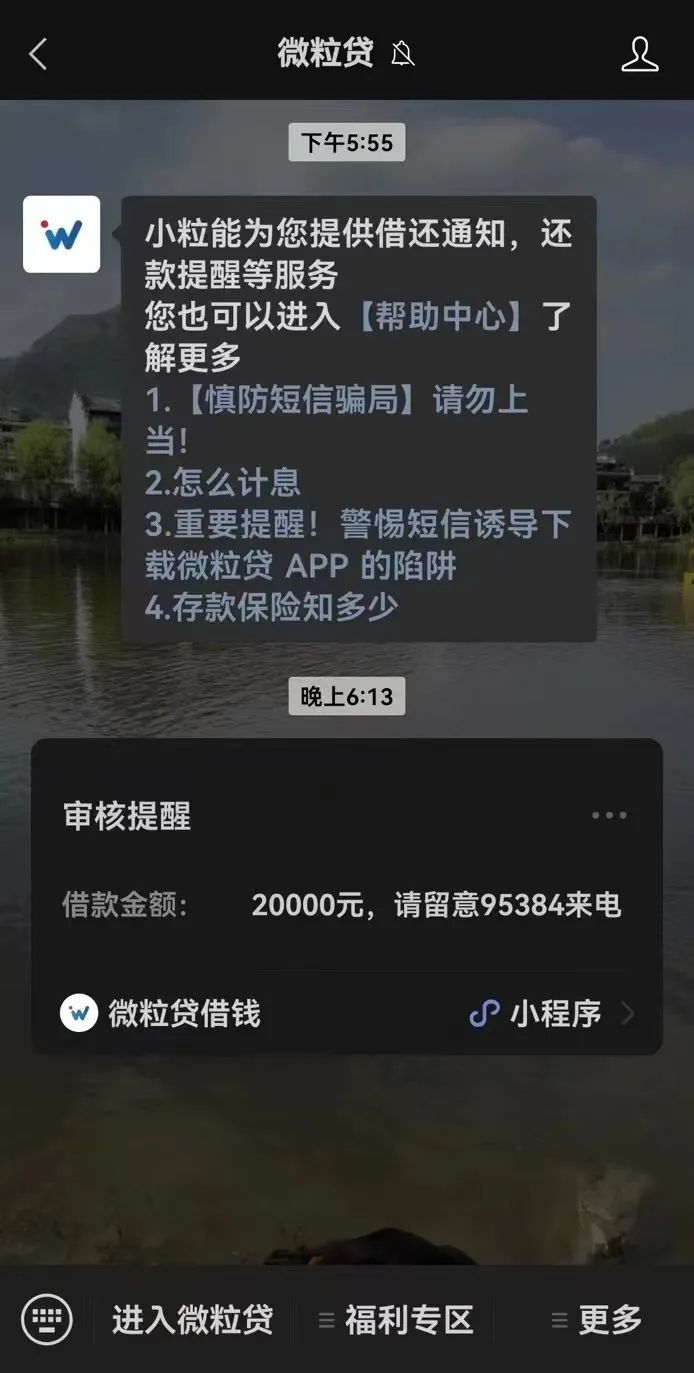Go back from the 微粒贷 chat
The height and width of the screenshot is (1373, 694).
click(x=38, y=53)
